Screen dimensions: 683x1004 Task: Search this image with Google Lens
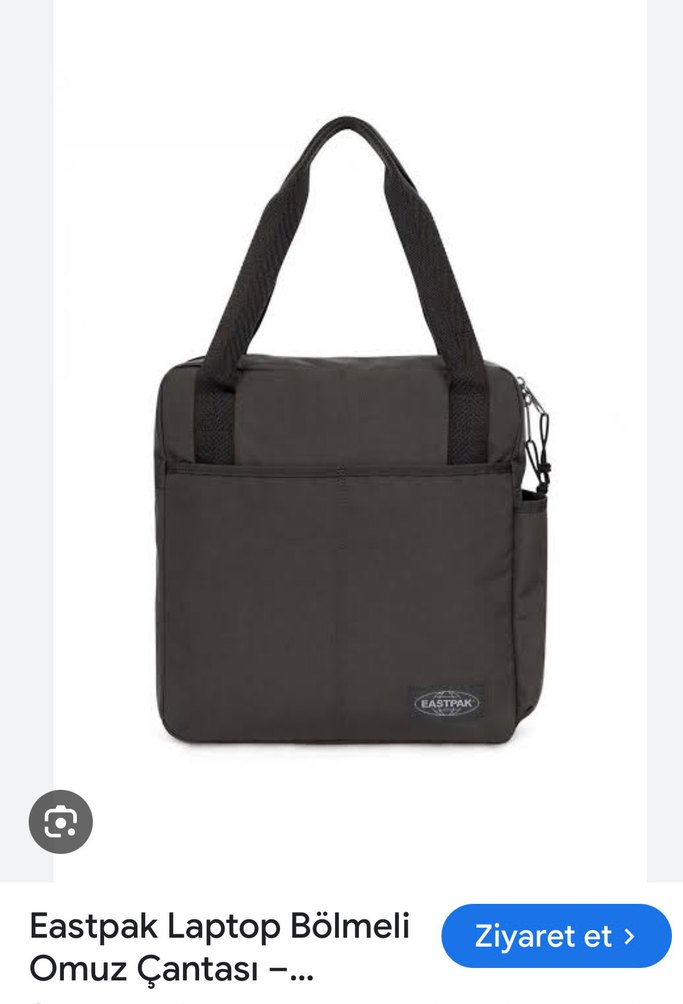[x=60, y=822]
